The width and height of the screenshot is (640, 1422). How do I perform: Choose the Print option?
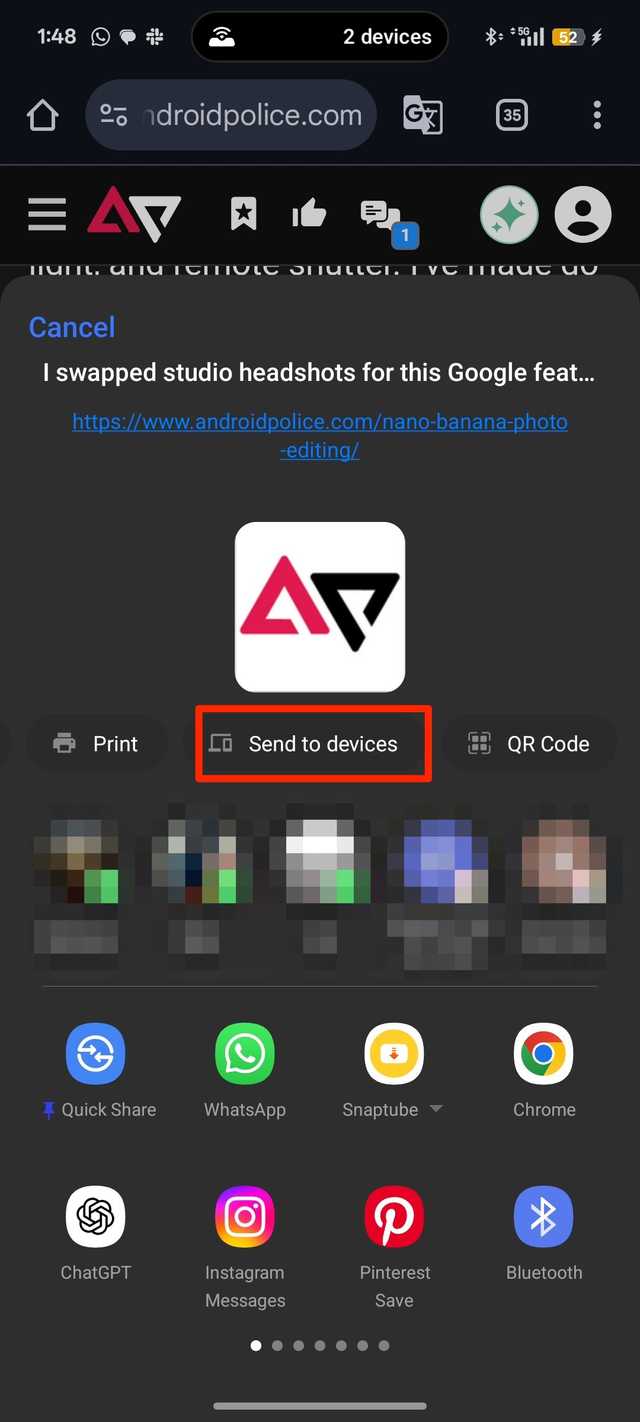coord(96,744)
